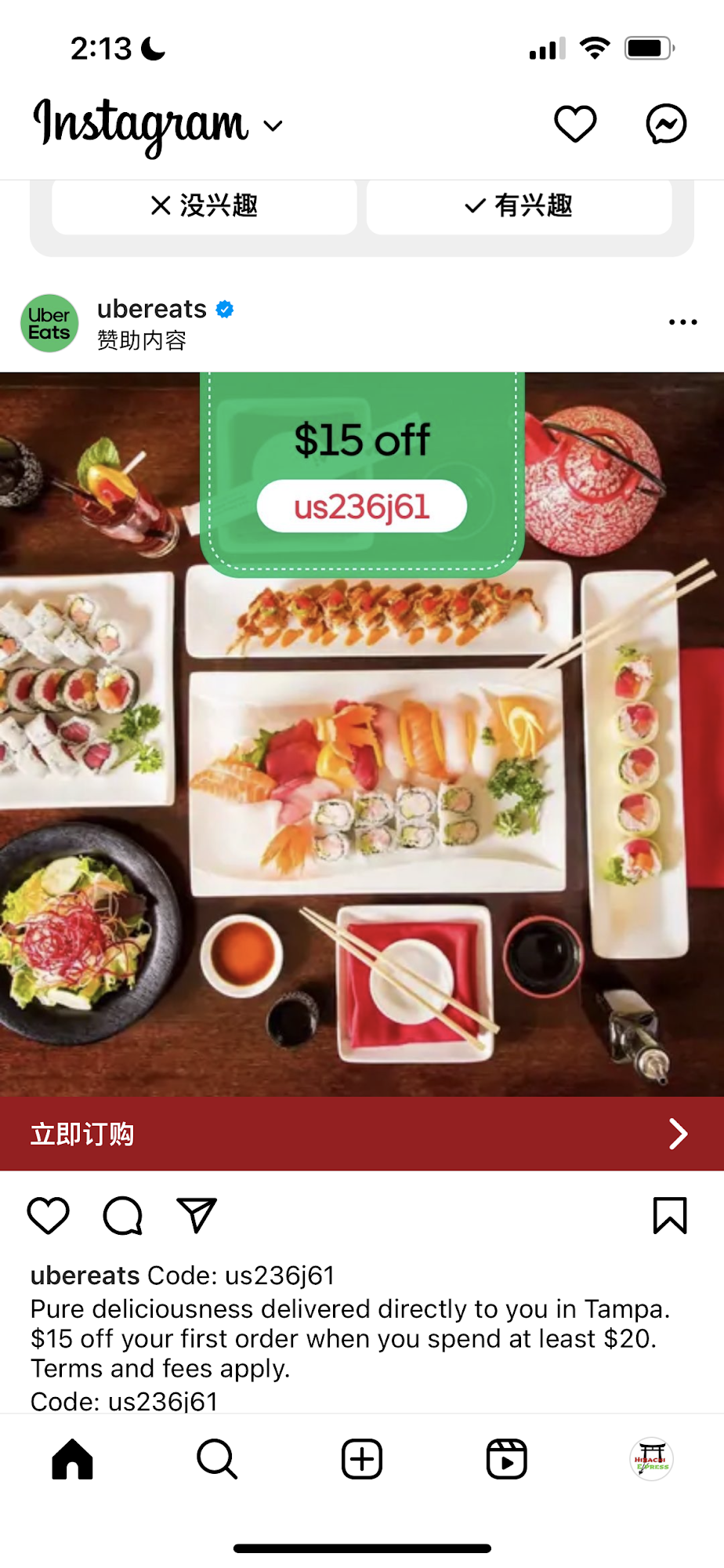The width and height of the screenshot is (724, 1568).
Task: Tap the 立即订购 order now banner
Action: click(362, 1134)
